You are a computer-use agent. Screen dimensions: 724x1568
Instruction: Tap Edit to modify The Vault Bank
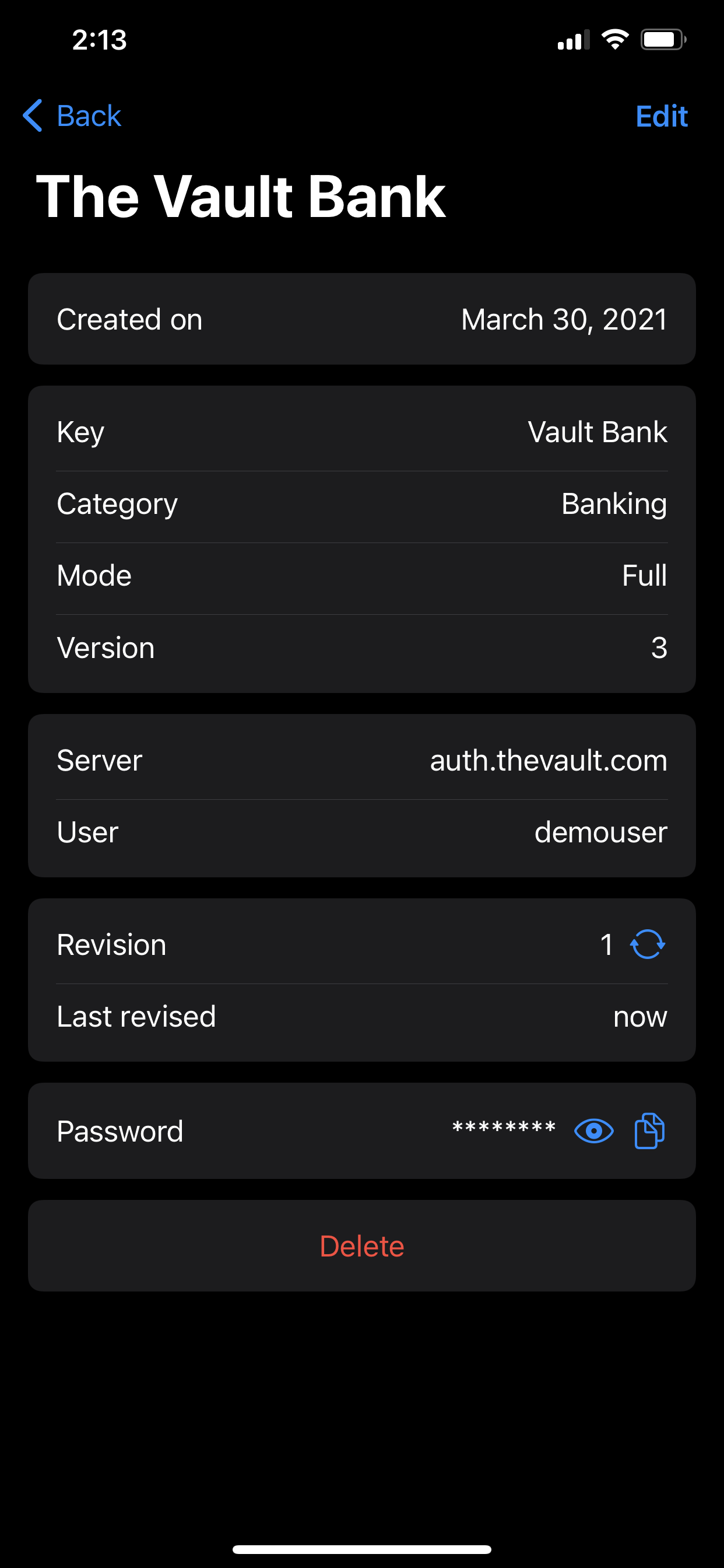[x=660, y=116]
